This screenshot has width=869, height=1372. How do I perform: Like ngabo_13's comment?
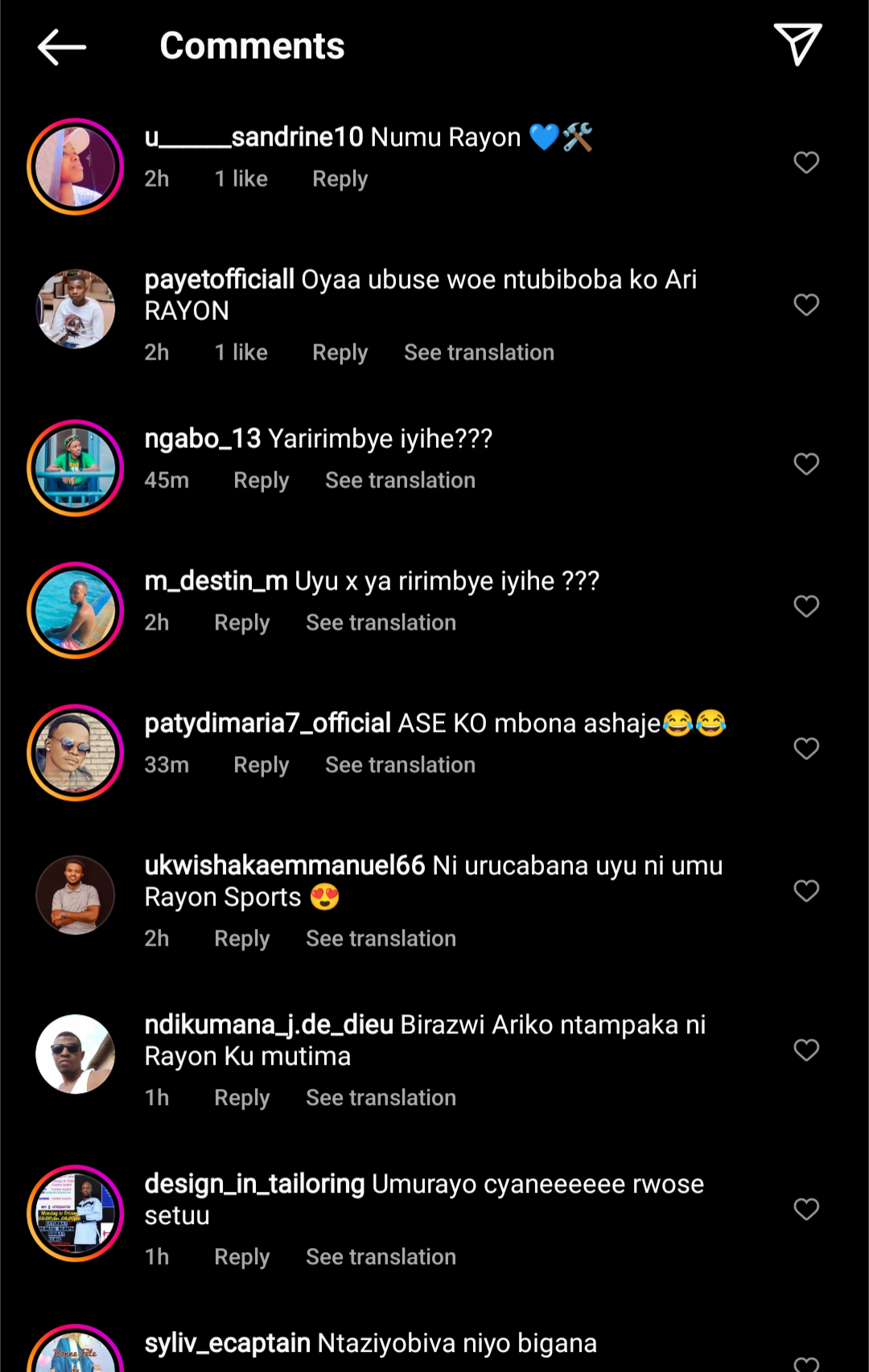coord(806,464)
